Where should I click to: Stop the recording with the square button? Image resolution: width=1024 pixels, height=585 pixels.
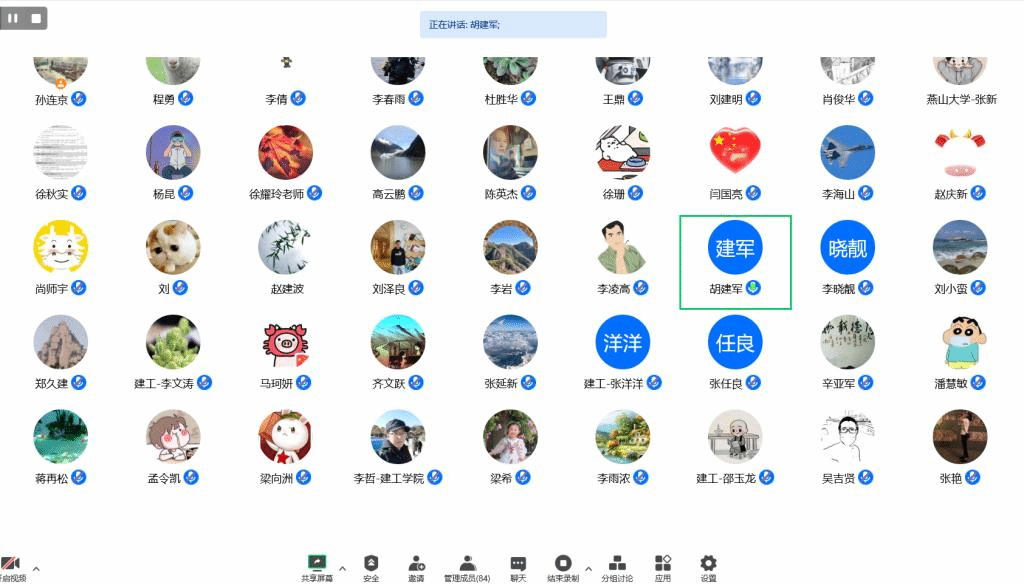36,18
